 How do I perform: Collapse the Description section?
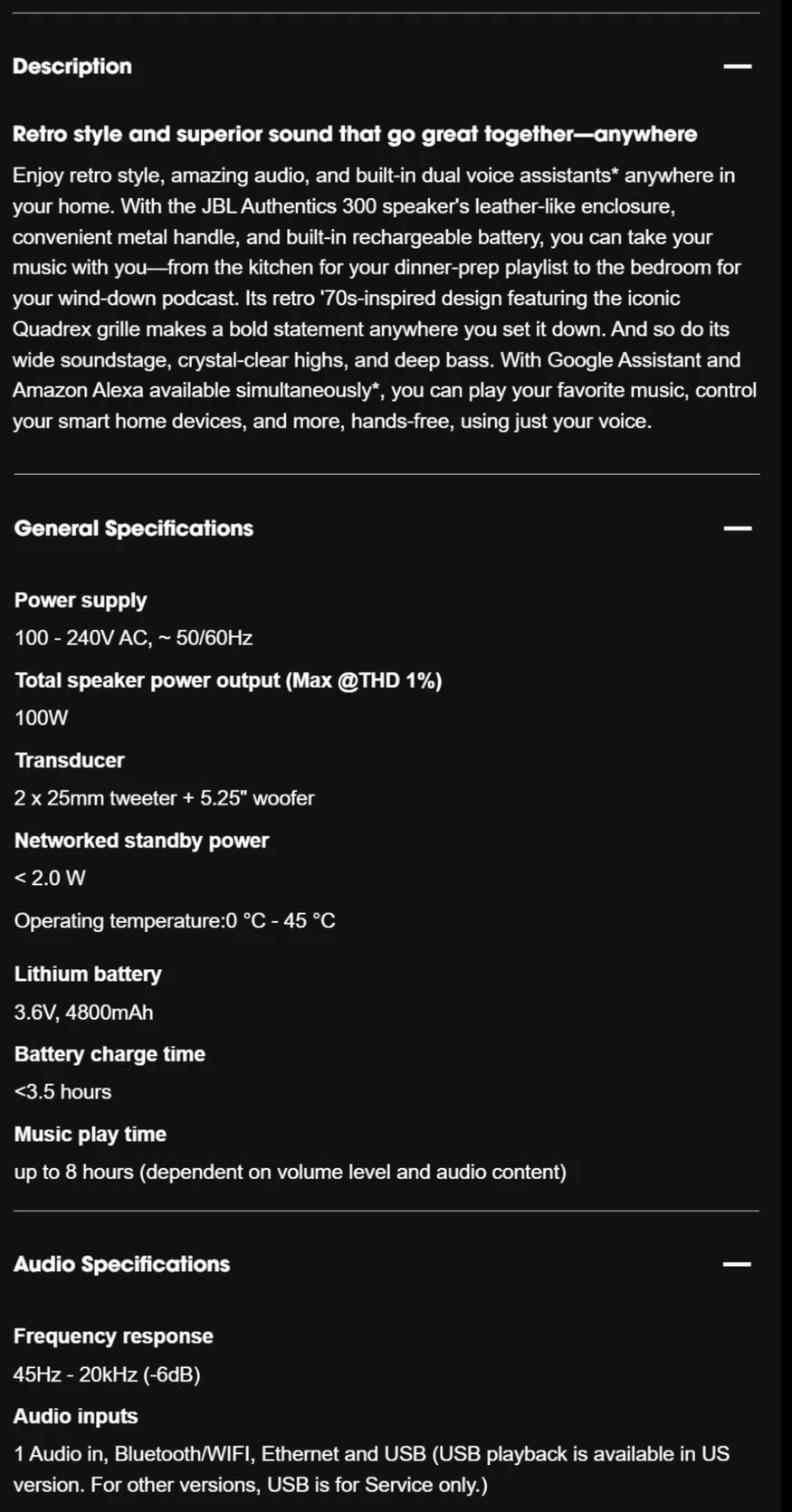(x=738, y=66)
